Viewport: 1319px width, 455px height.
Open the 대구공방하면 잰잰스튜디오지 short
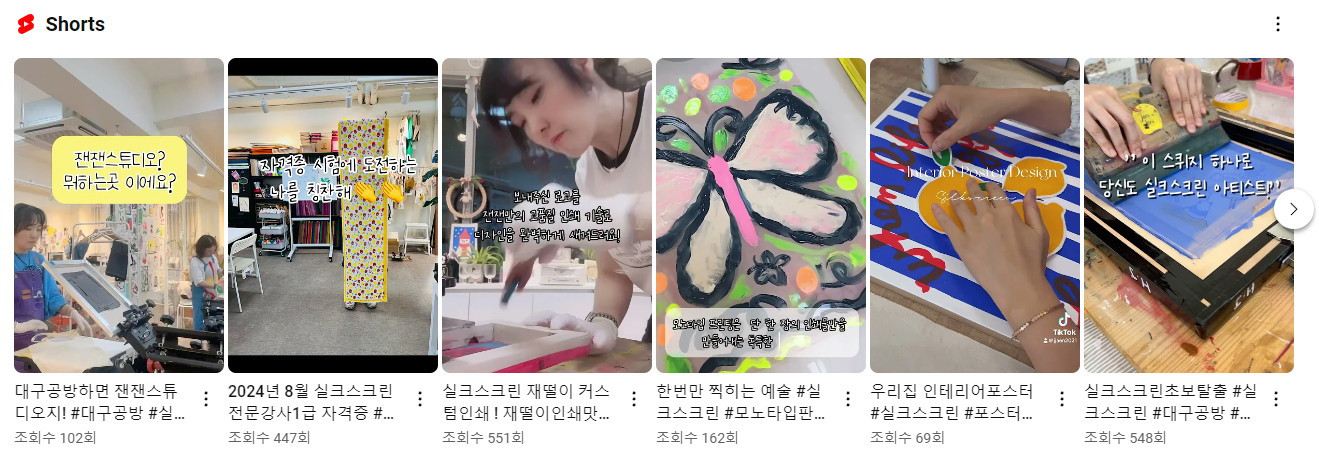coord(118,215)
